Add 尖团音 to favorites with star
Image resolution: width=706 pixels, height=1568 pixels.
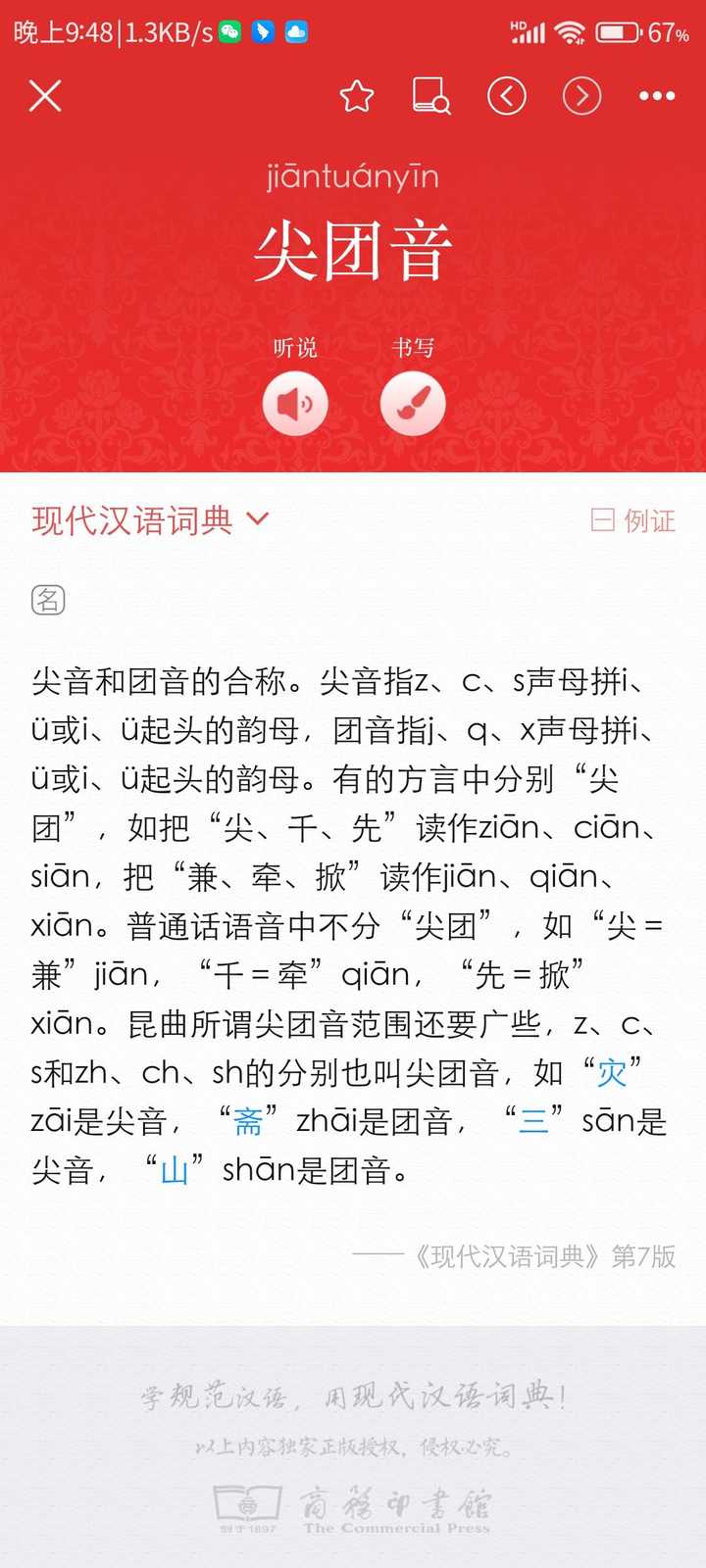click(x=357, y=96)
